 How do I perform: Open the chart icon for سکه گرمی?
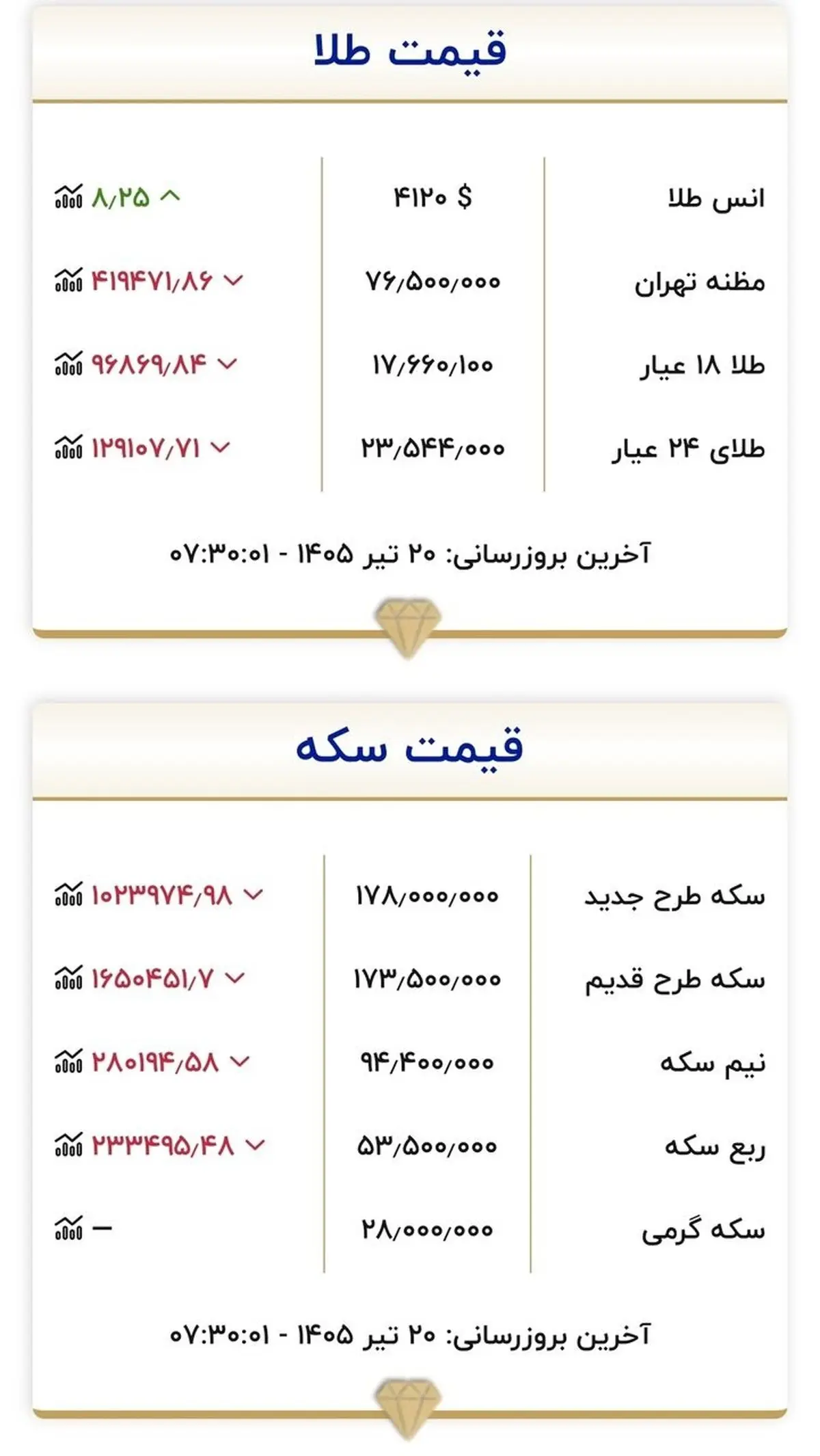tap(68, 1228)
